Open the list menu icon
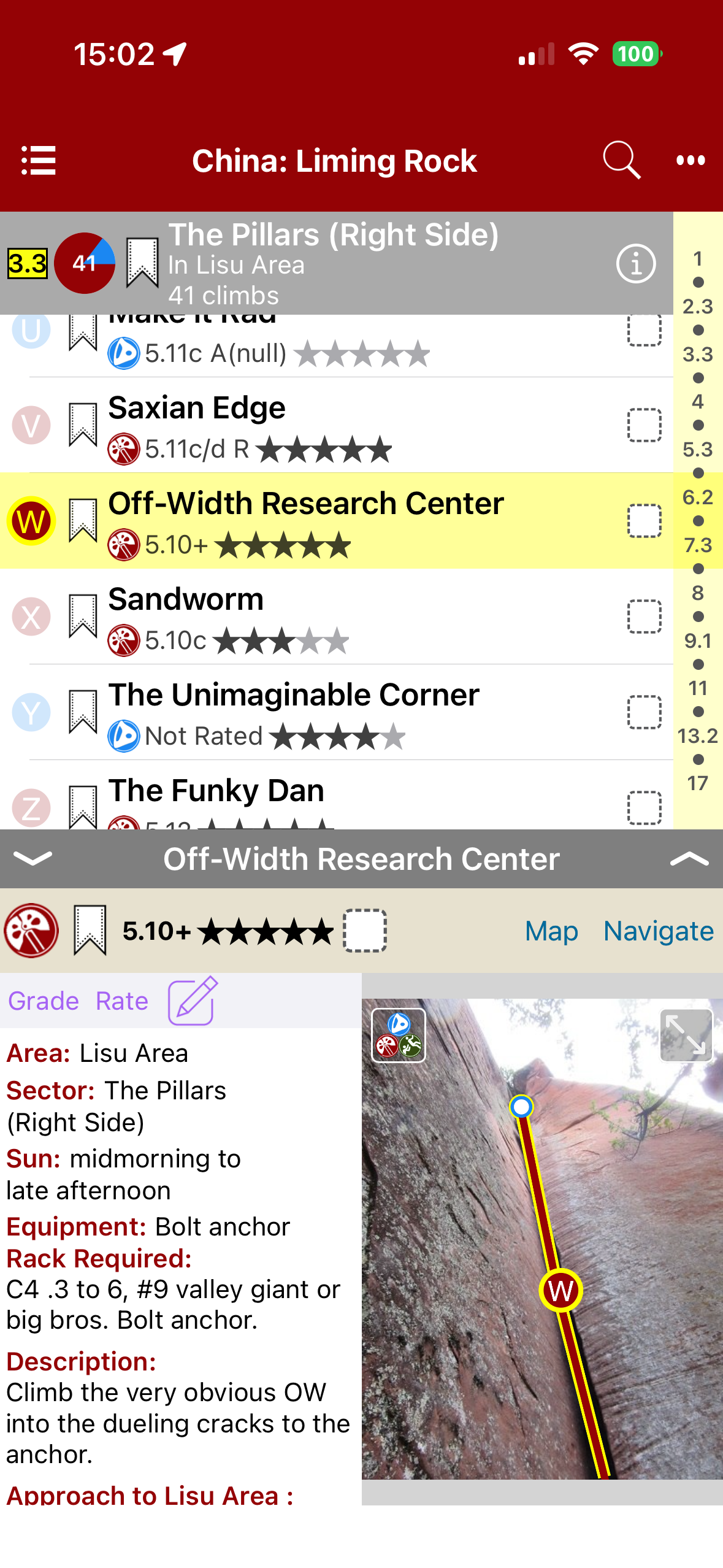Image resolution: width=723 pixels, height=1568 pixels. point(38,161)
